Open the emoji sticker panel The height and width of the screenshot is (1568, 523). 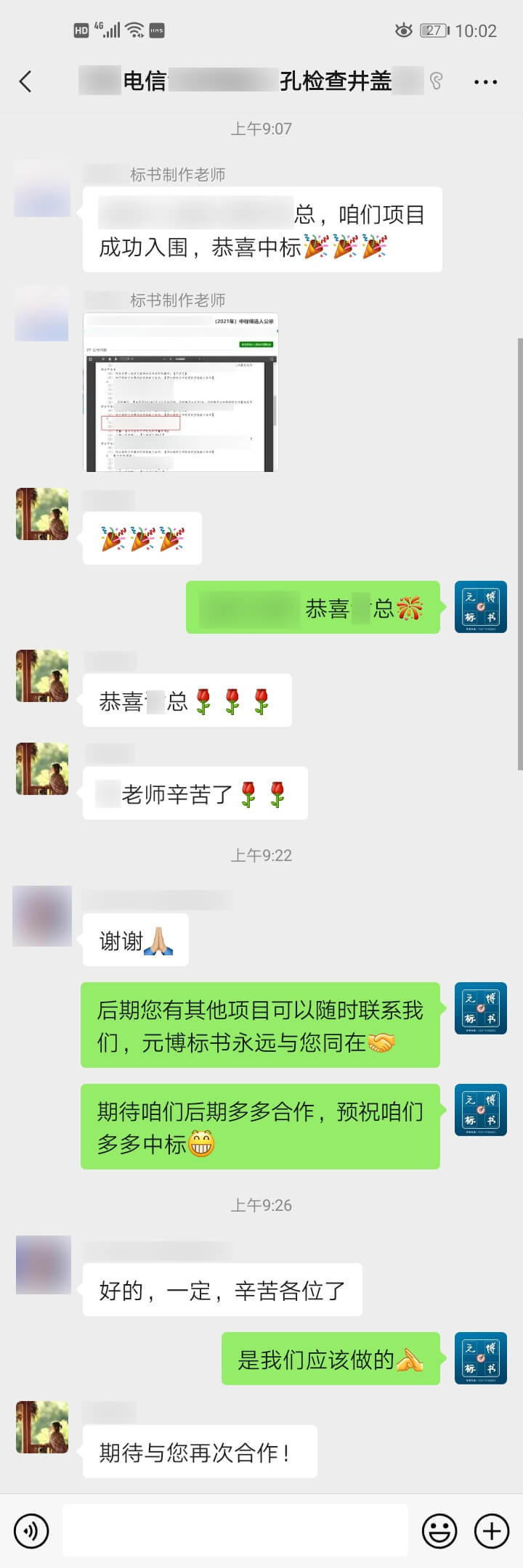pyautogui.click(x=439, y=1532)
